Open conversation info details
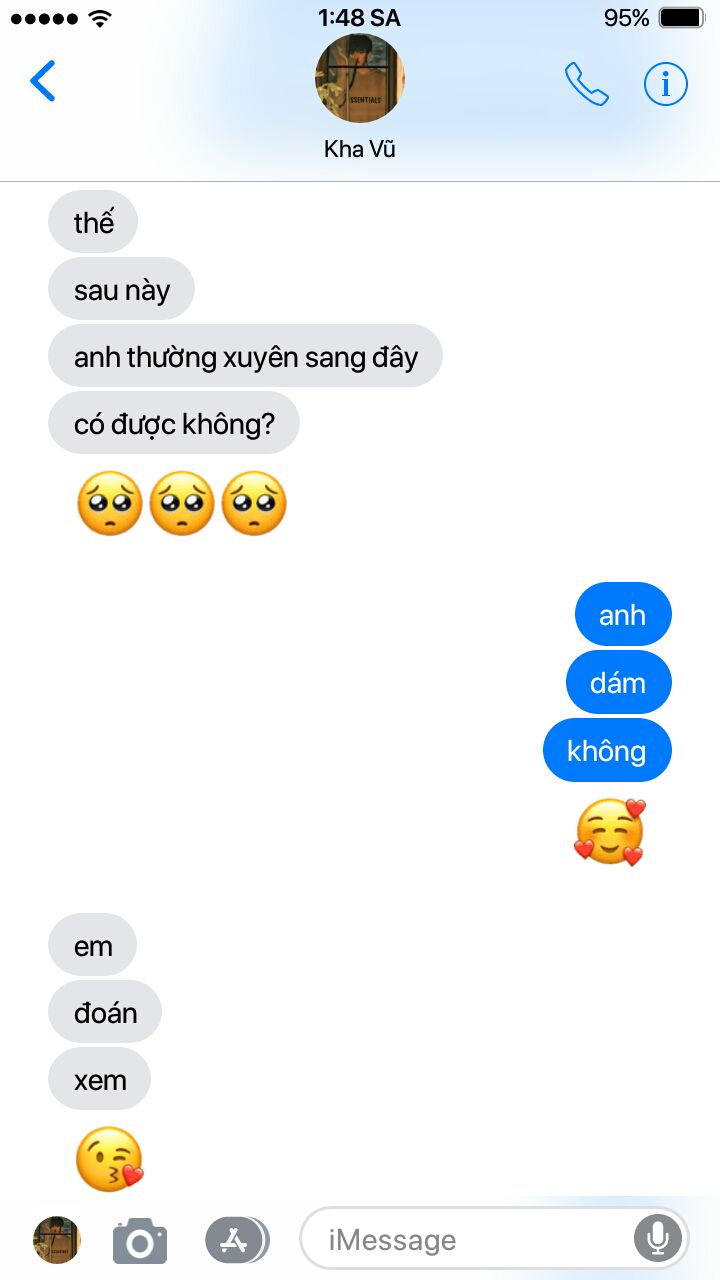Screen dimensions: 720x1280 click(x=665, y=85)
